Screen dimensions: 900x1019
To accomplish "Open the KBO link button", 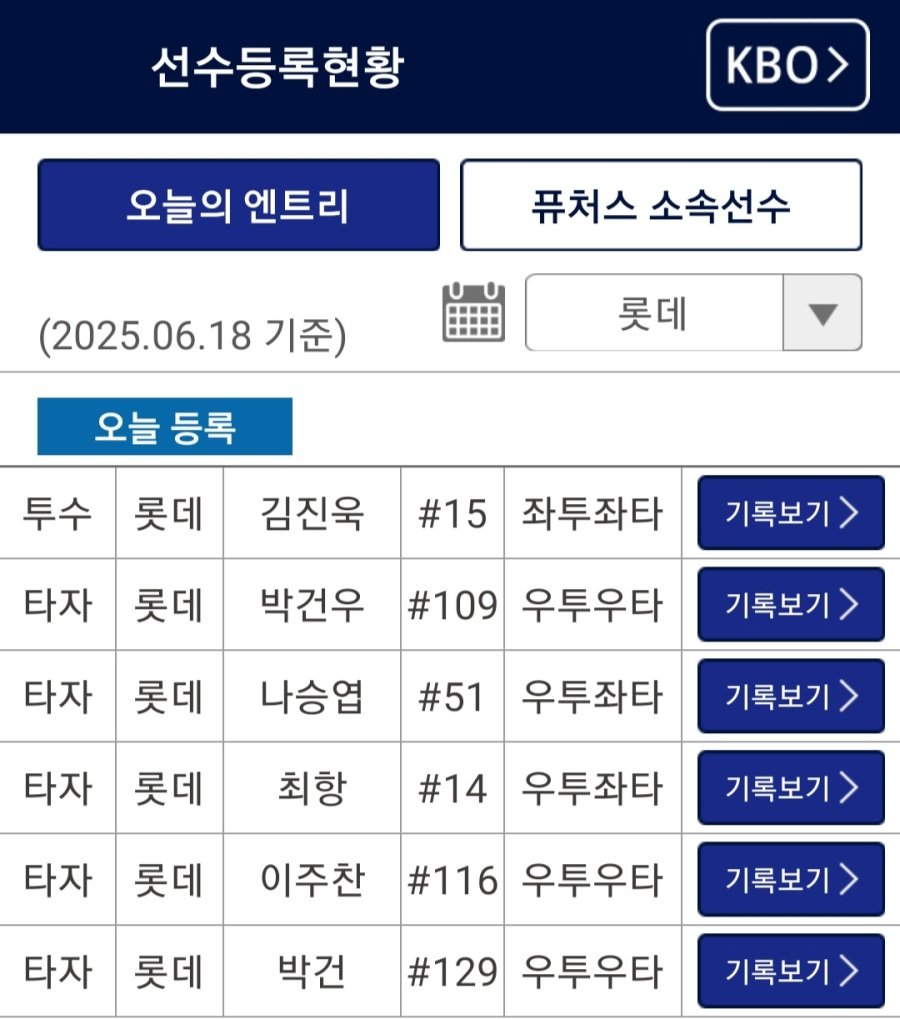I will [787, 65].
